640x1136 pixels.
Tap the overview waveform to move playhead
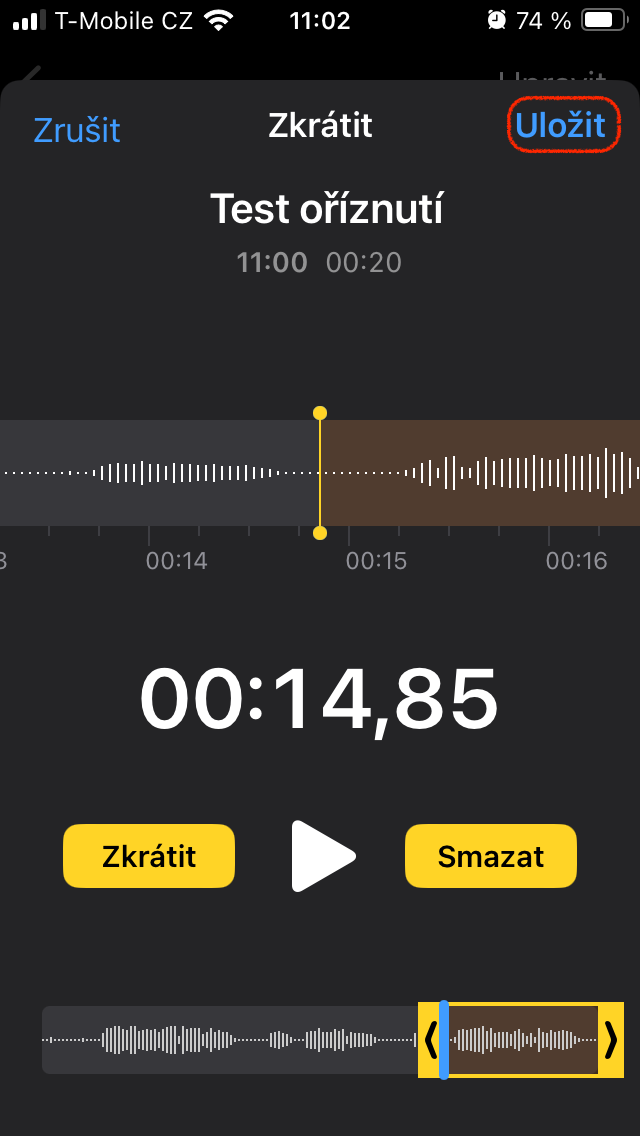[x=230, y=1040]
